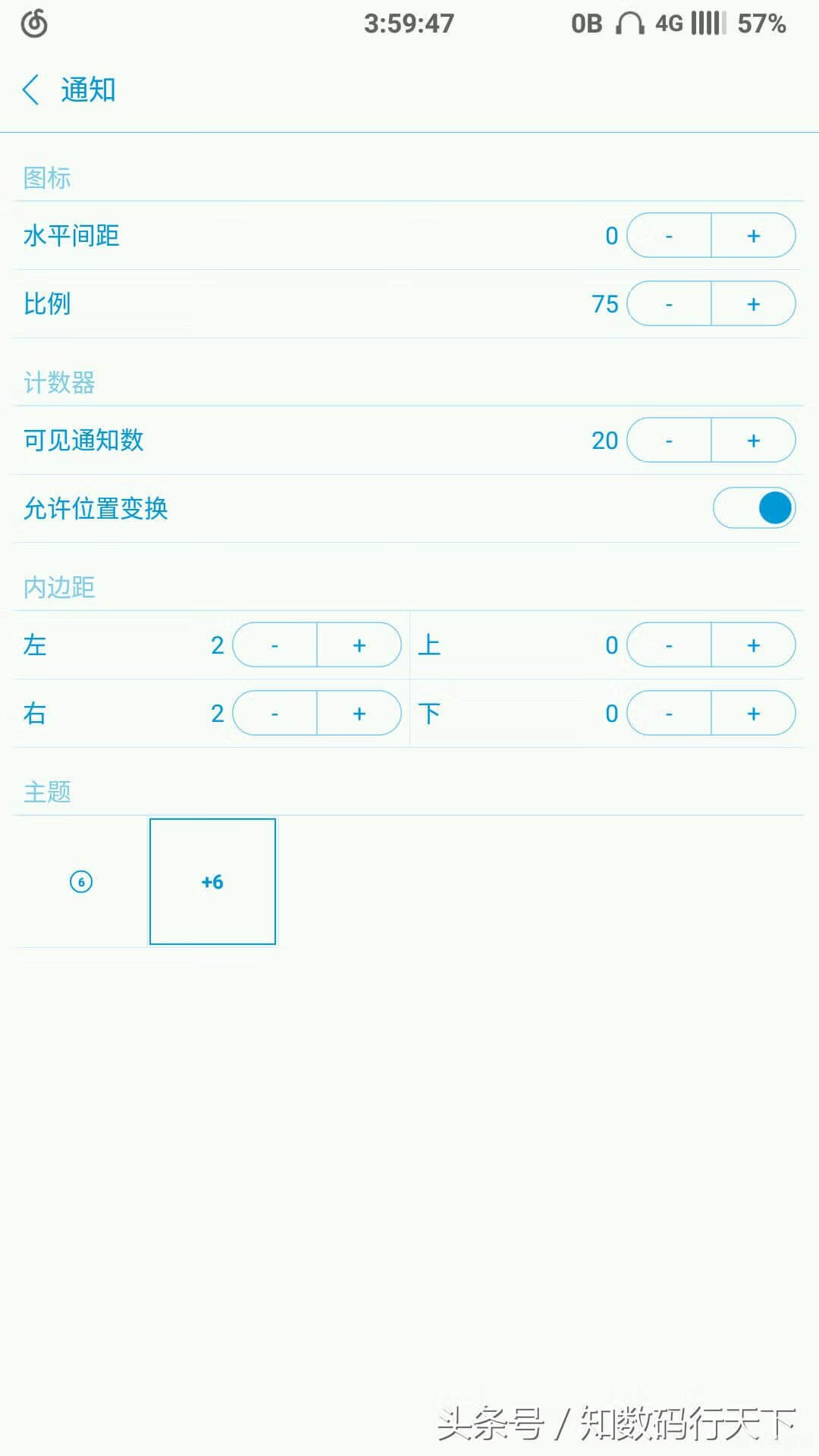Decrease the 下 padding value
The height and width of the screenshot is (1456, 819).
(x=668, y=714)
